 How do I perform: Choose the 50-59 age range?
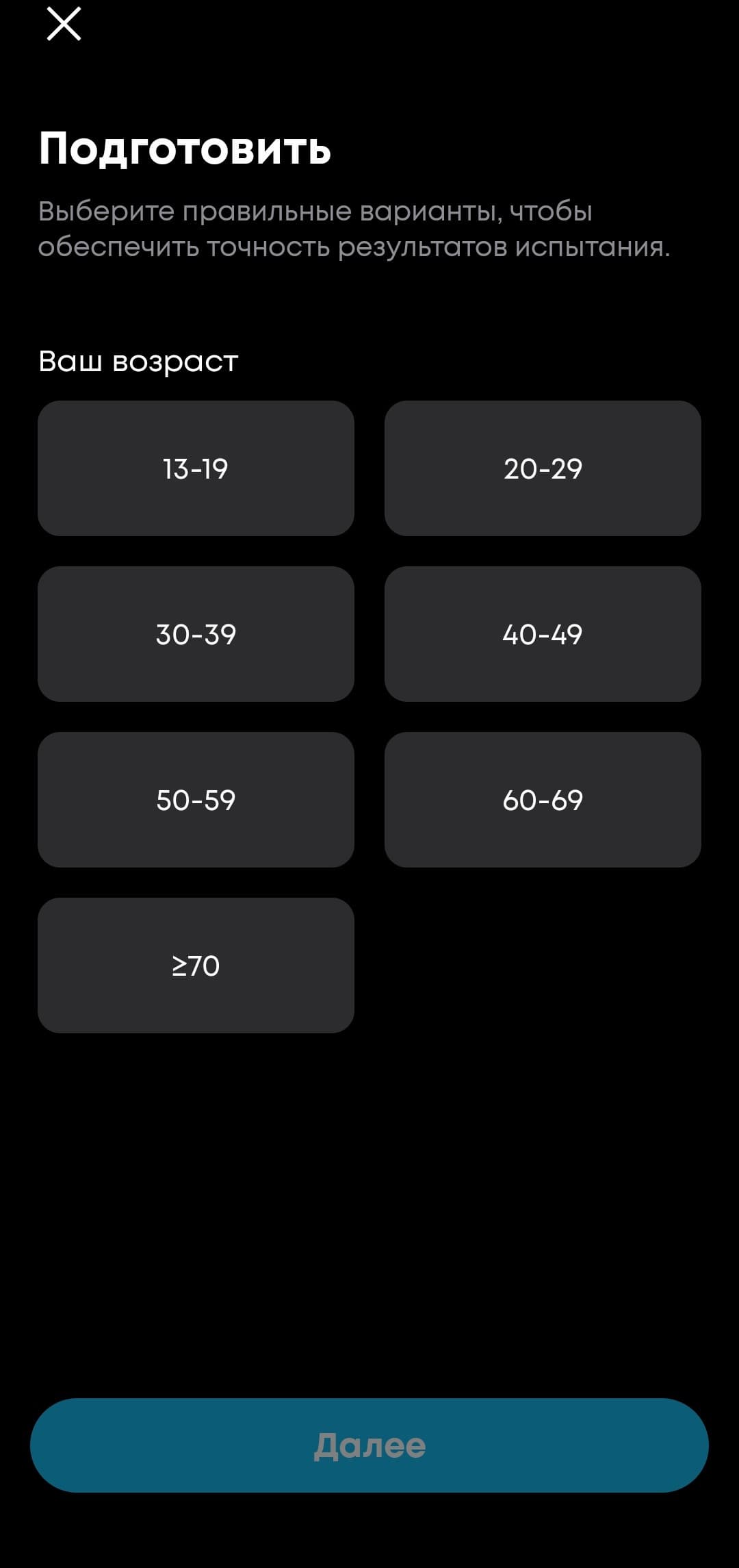click(x=196, y=800)
